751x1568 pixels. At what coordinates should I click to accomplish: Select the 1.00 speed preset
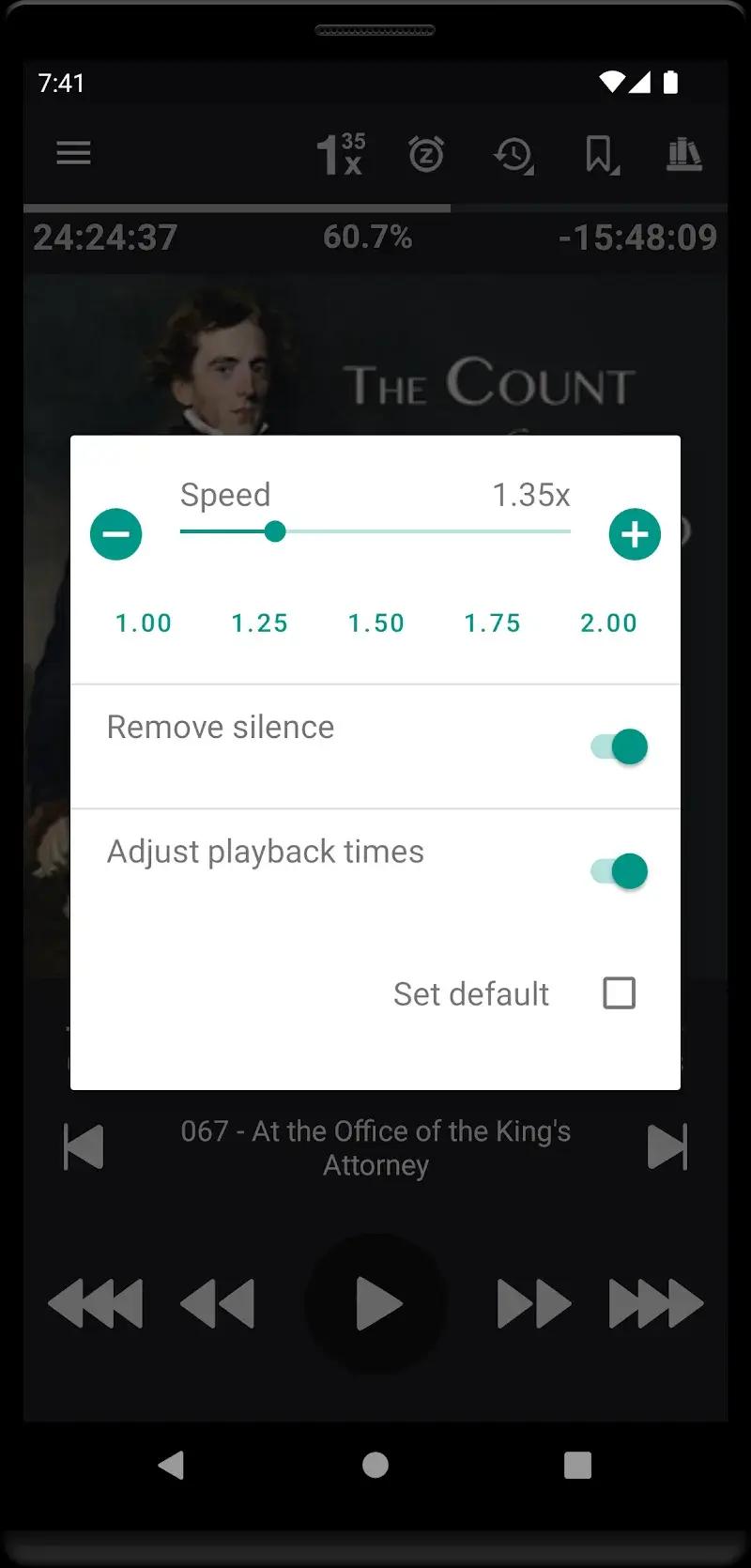144,623
